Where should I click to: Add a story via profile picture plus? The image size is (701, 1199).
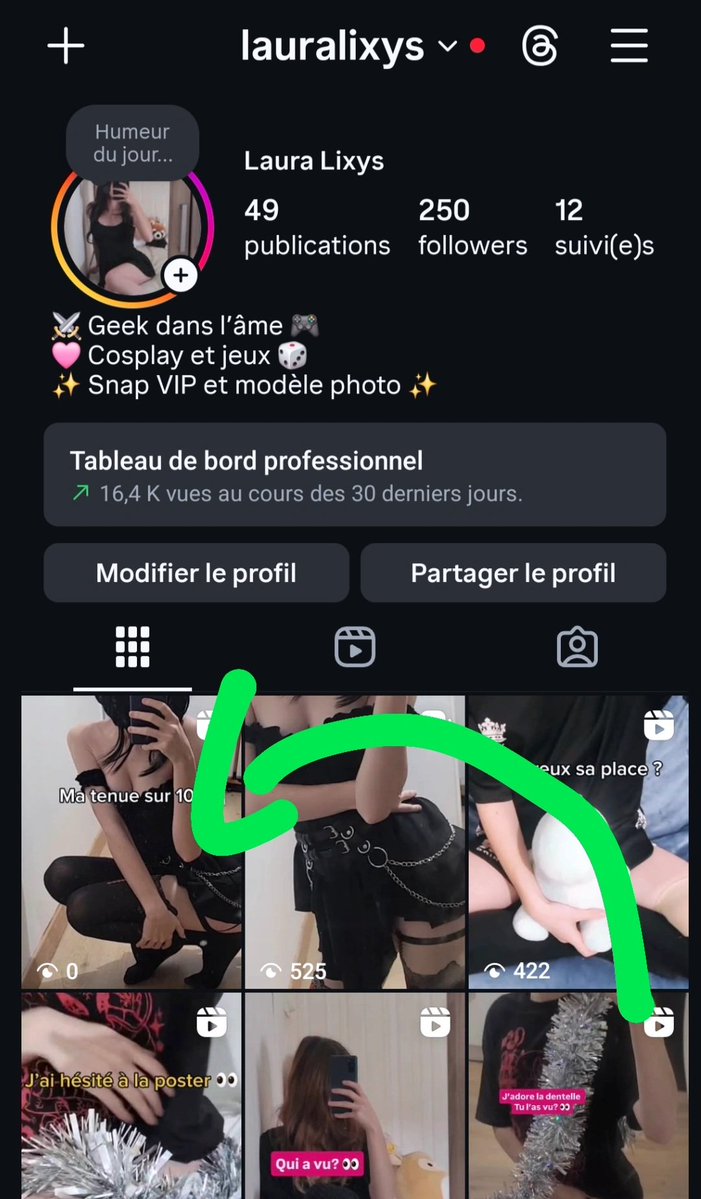pyautogui.click(x=181, y=275)
